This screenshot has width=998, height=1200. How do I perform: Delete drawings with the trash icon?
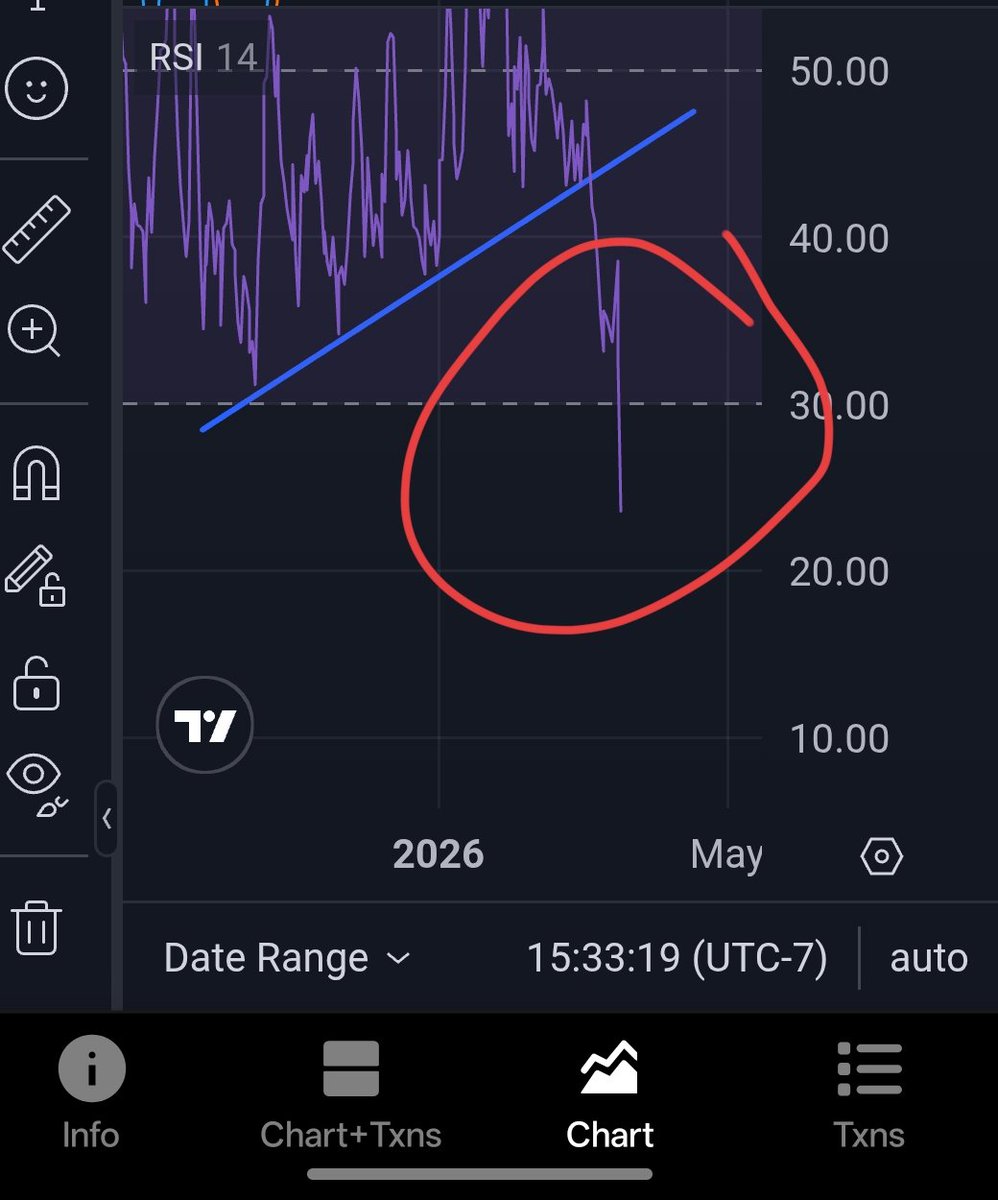tap(37, 927)
